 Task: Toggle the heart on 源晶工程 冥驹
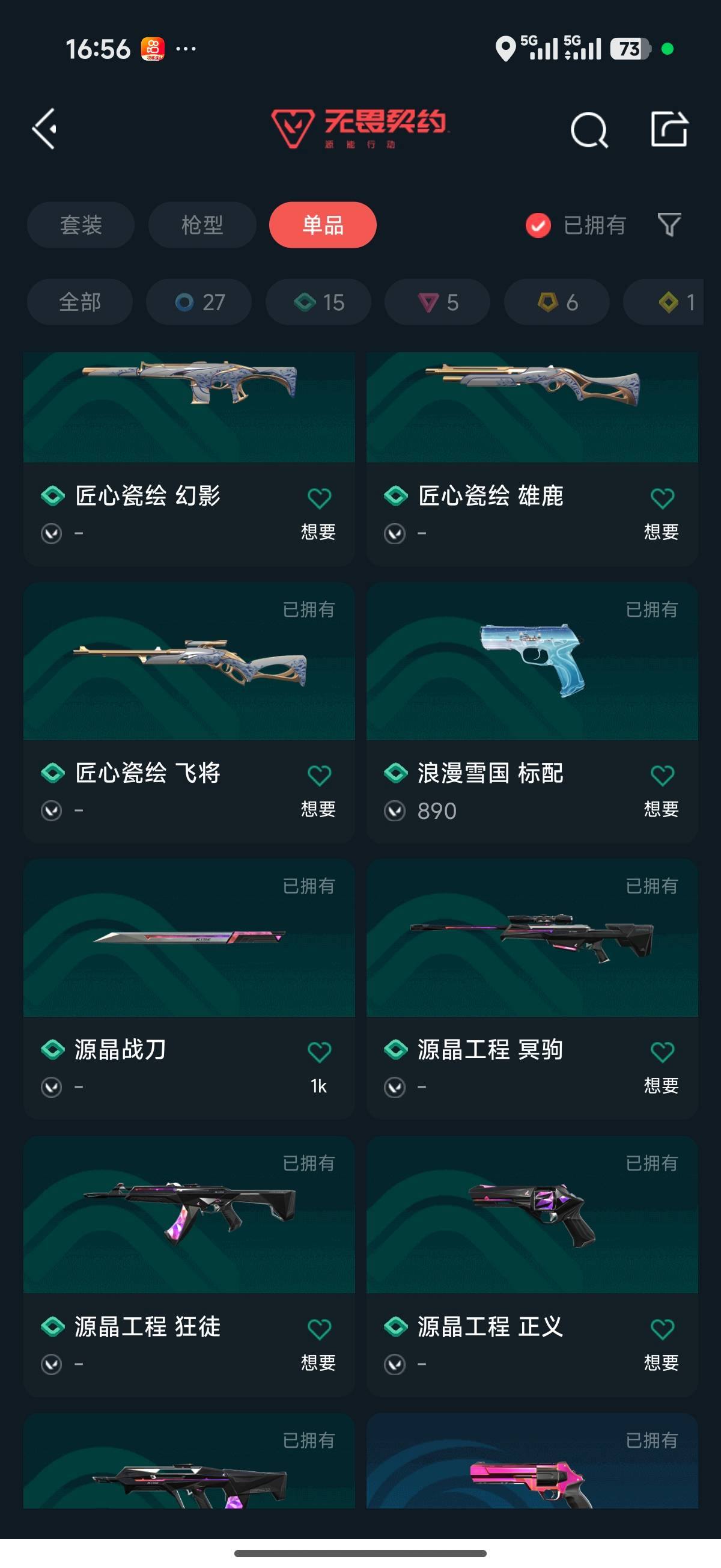(x=662, y=1051)
